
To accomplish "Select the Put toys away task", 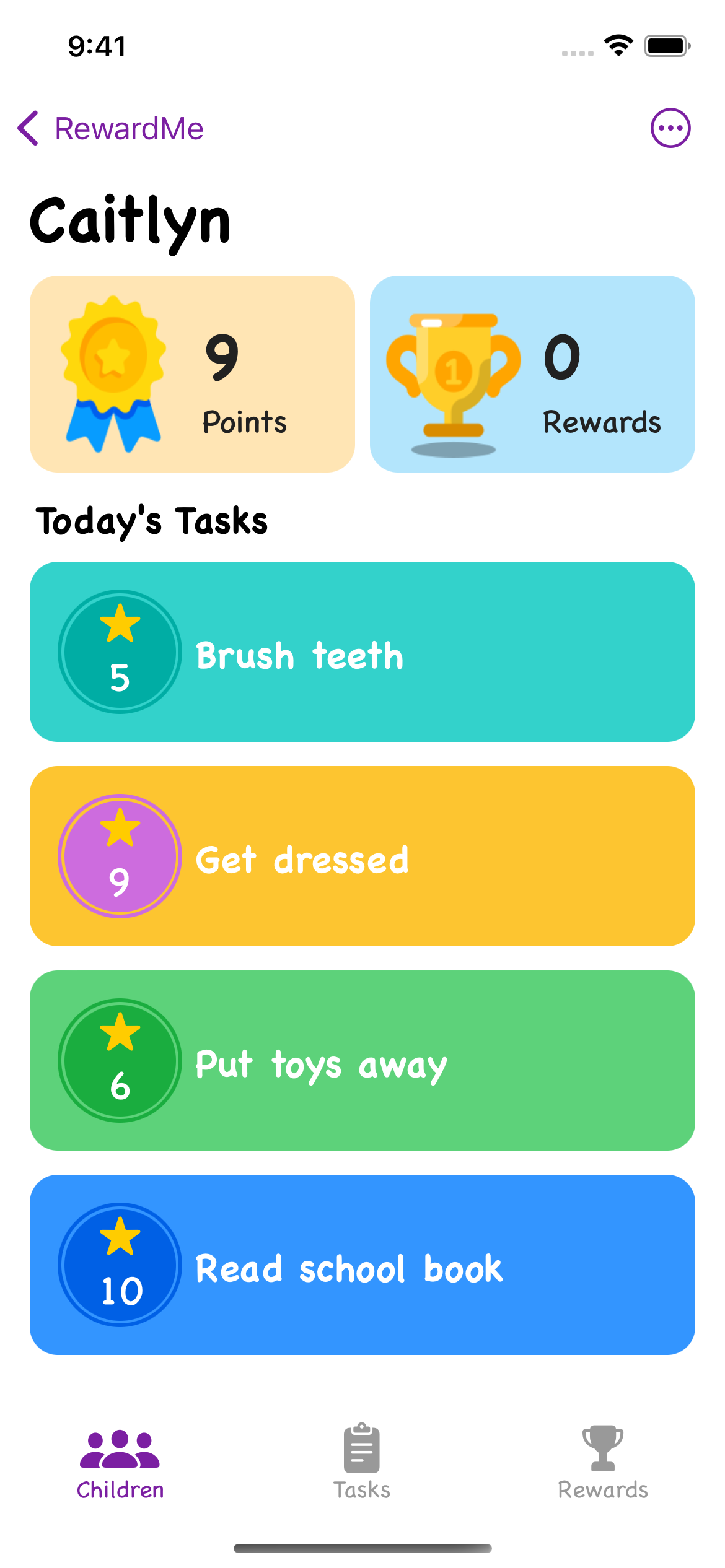I will tap(362, 1060).
